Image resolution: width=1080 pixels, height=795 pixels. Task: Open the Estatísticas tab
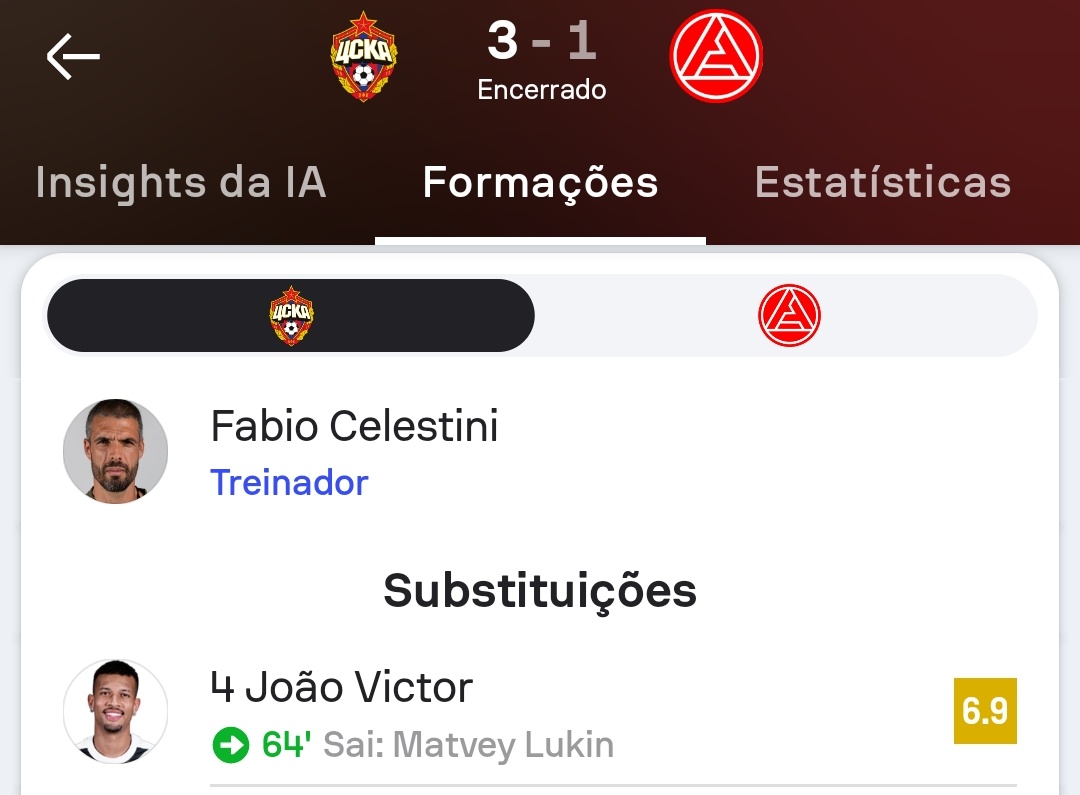882,183
